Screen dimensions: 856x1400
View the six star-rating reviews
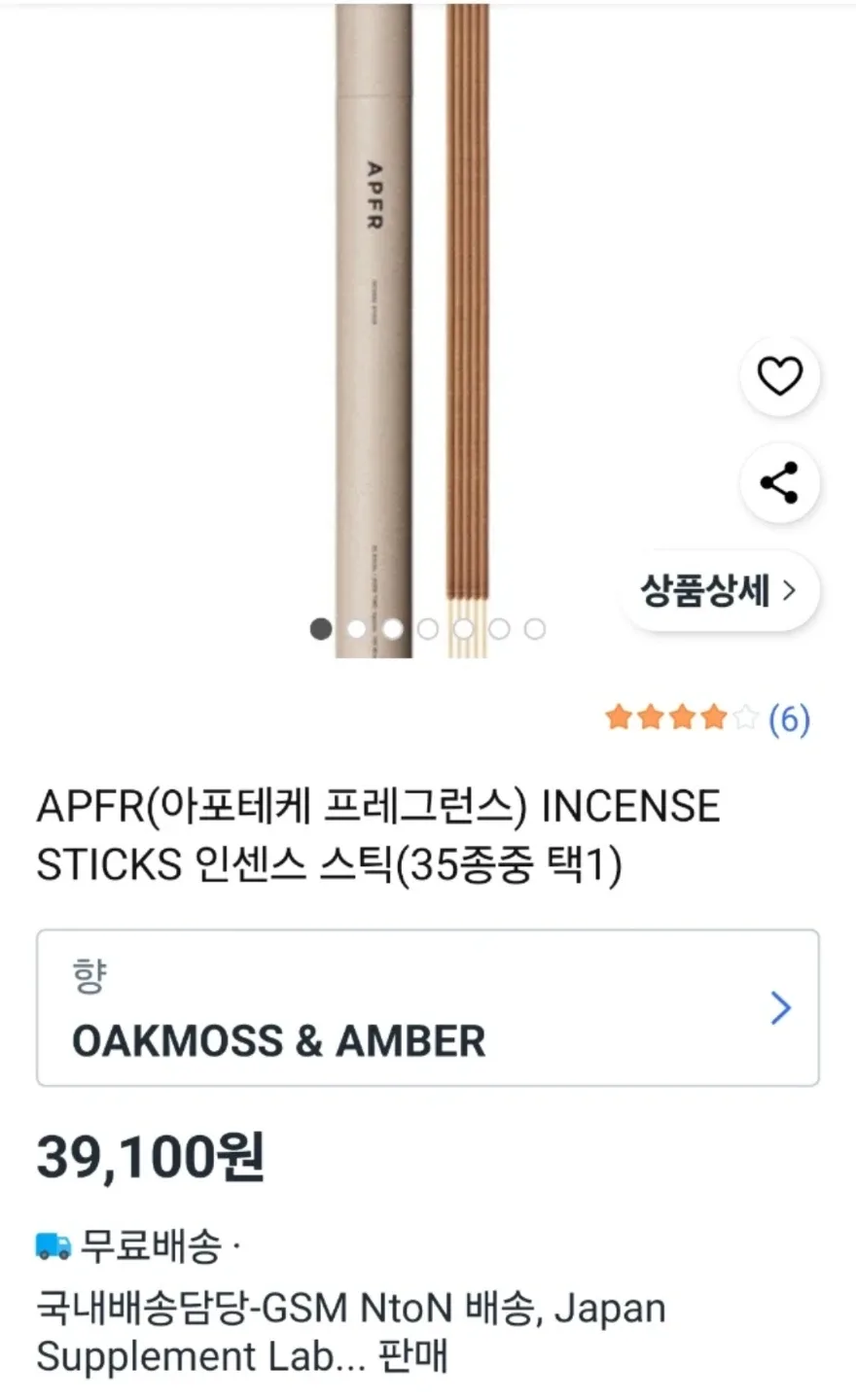707,719
